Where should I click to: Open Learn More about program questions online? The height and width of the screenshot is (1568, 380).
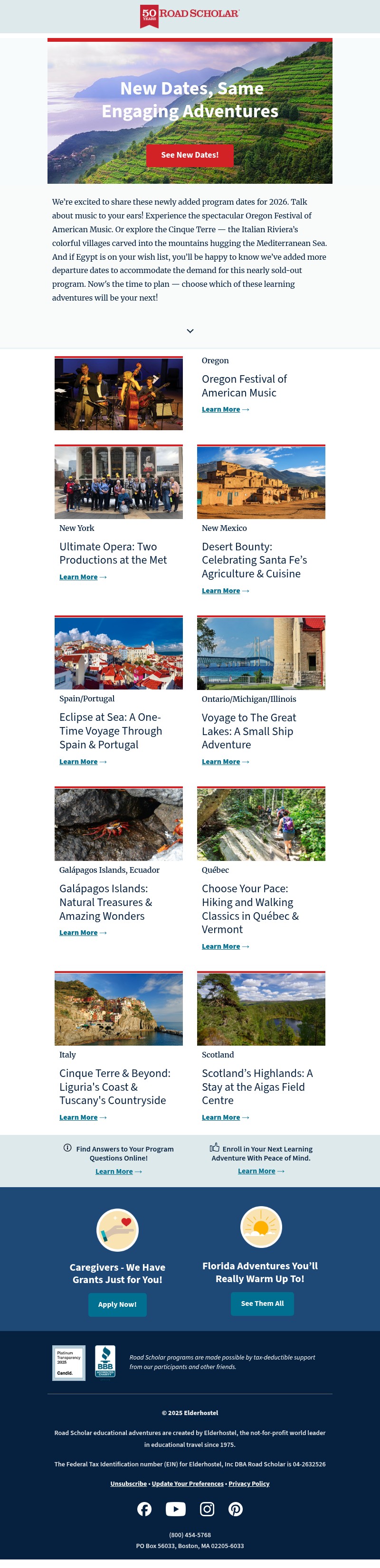pyautogui.click(x=114, y=1172)
